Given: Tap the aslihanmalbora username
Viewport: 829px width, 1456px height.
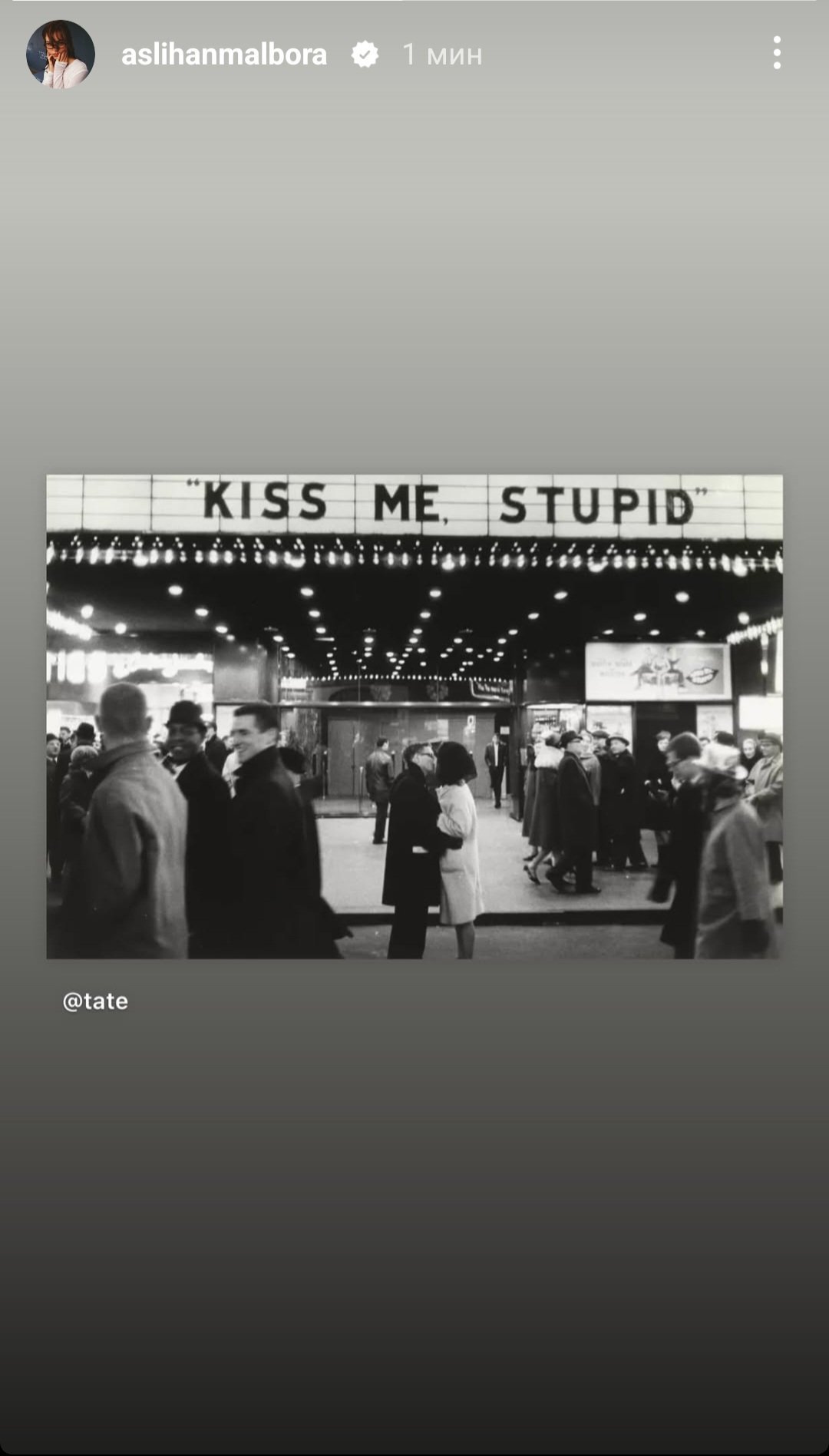Looking at the screenshot, I should (224, 55).
